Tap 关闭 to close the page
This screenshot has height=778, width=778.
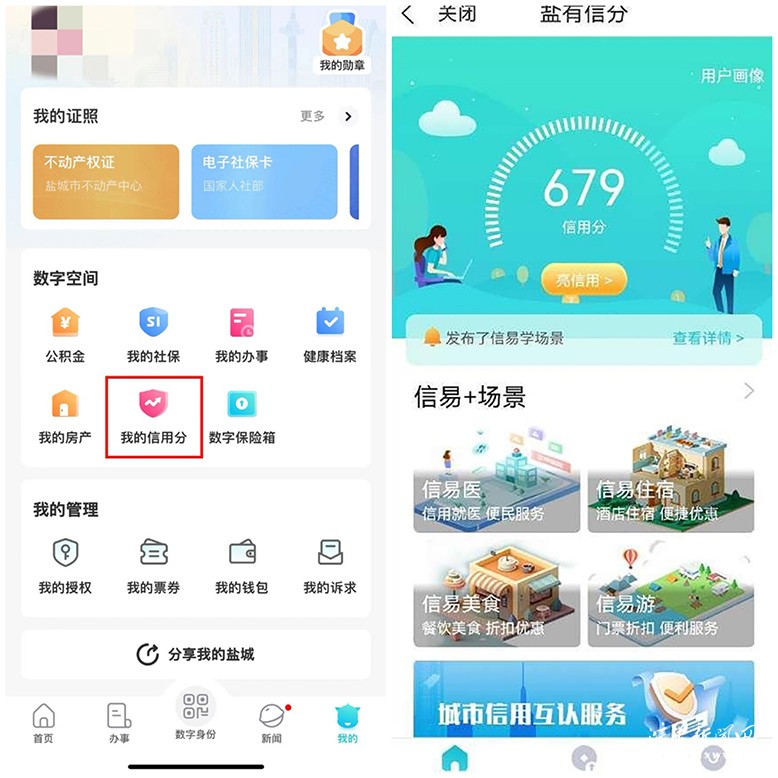pos(457,15)
